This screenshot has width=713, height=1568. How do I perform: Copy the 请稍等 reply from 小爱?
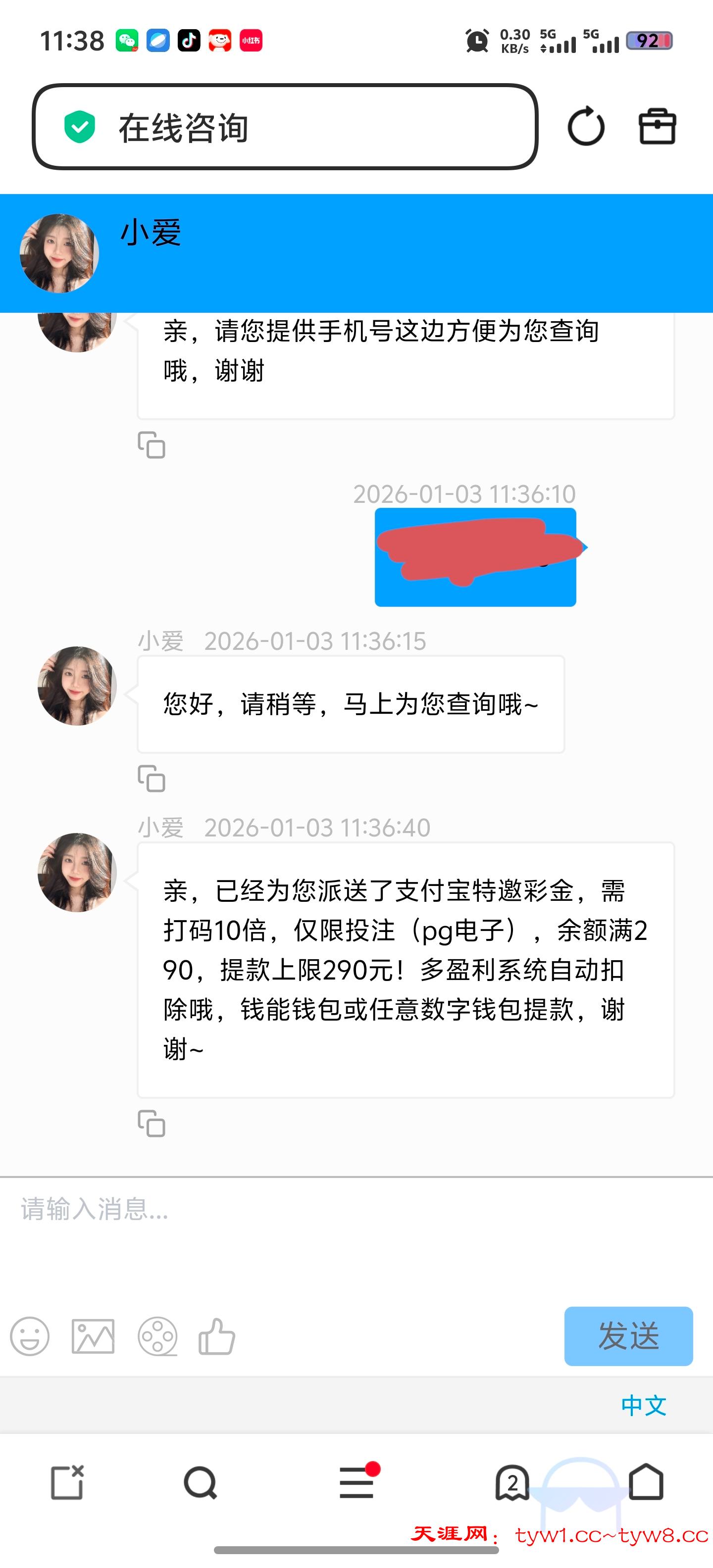(x=152, y=779)
